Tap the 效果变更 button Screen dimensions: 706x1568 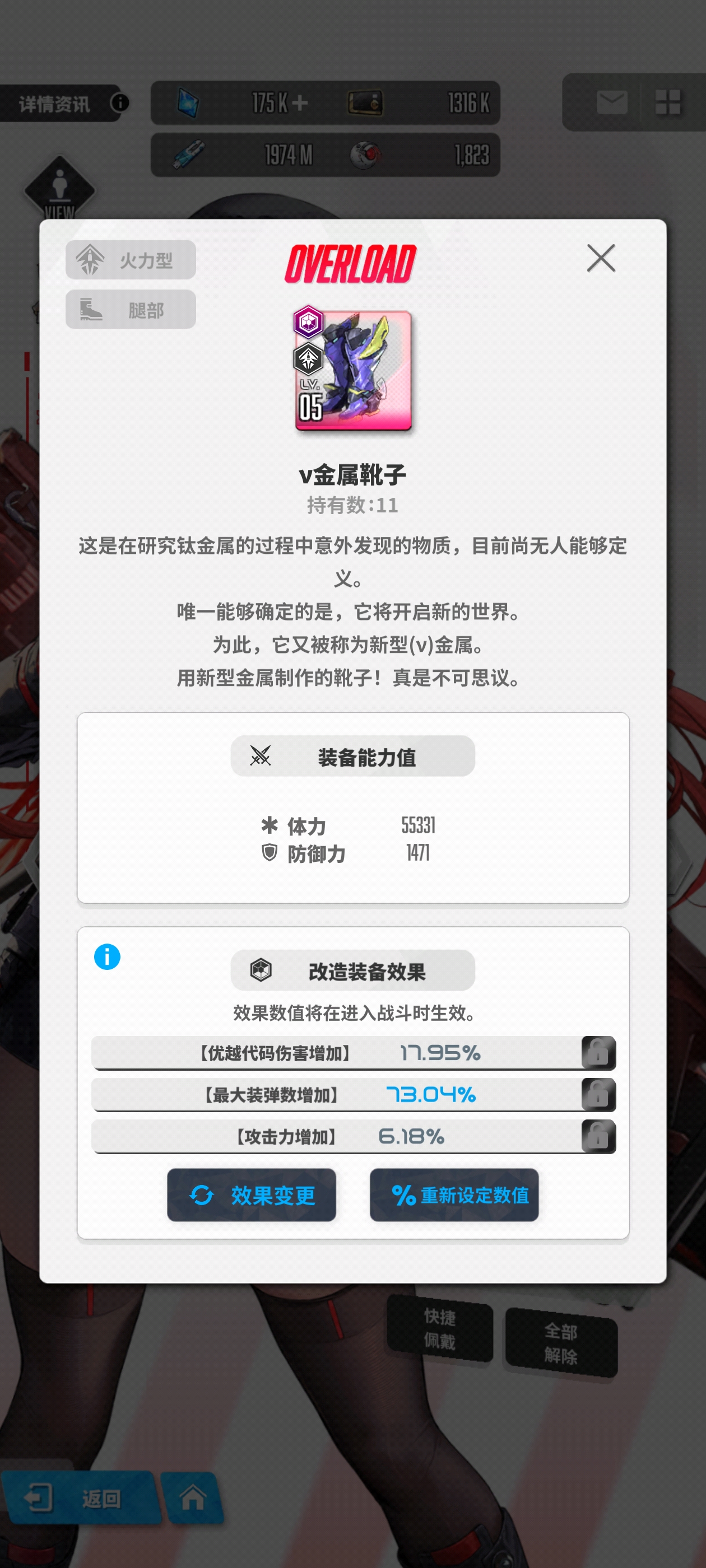click(252, 1195)
